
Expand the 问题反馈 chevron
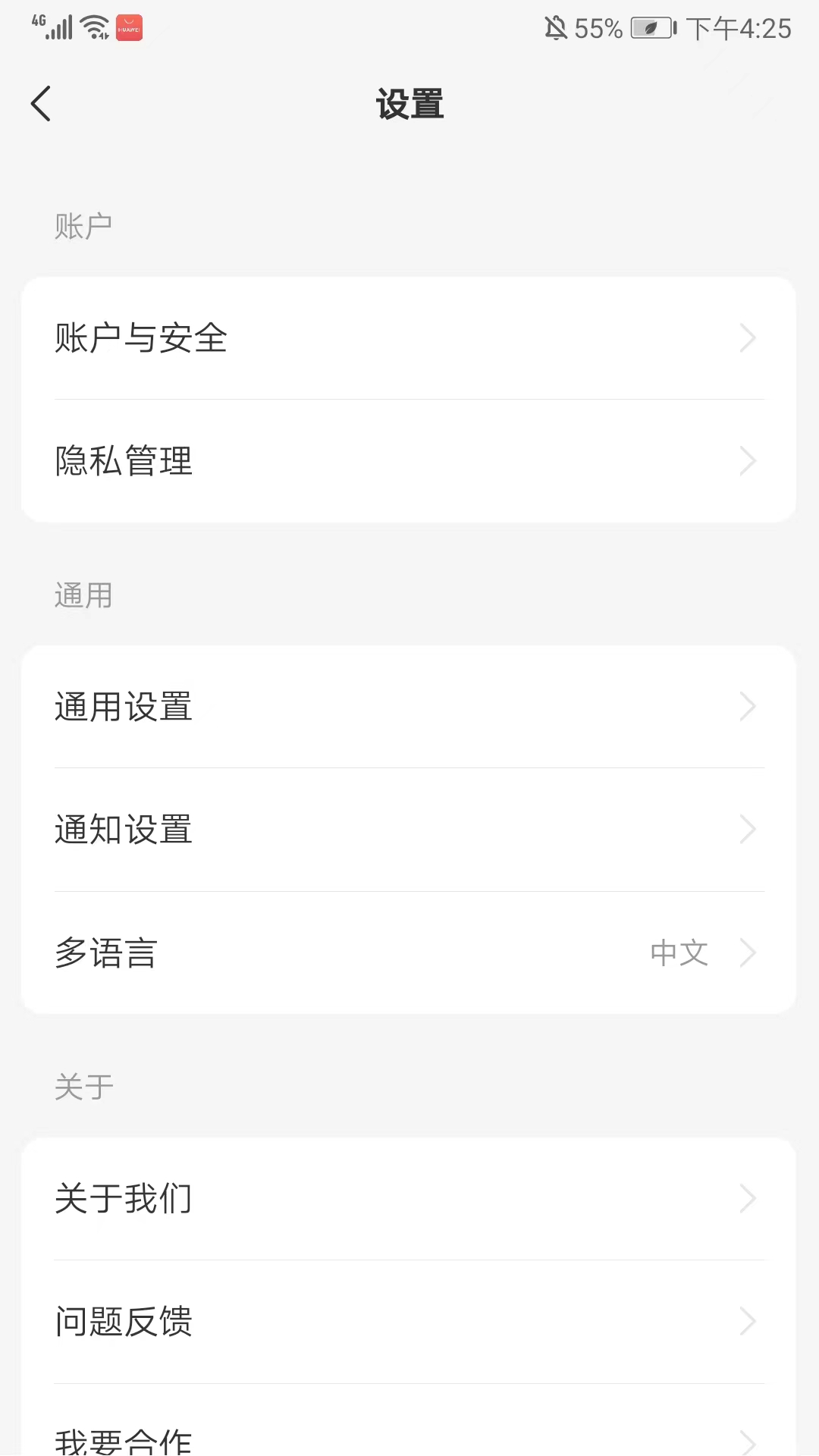(x=748, y=1322)
